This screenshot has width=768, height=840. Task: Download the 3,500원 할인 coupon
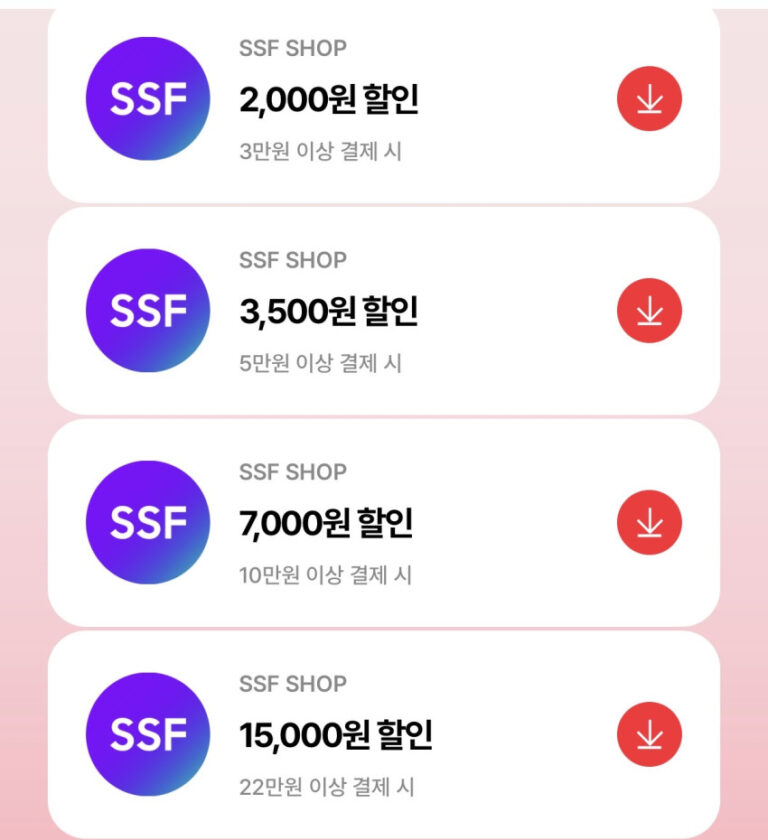point(649,311)
